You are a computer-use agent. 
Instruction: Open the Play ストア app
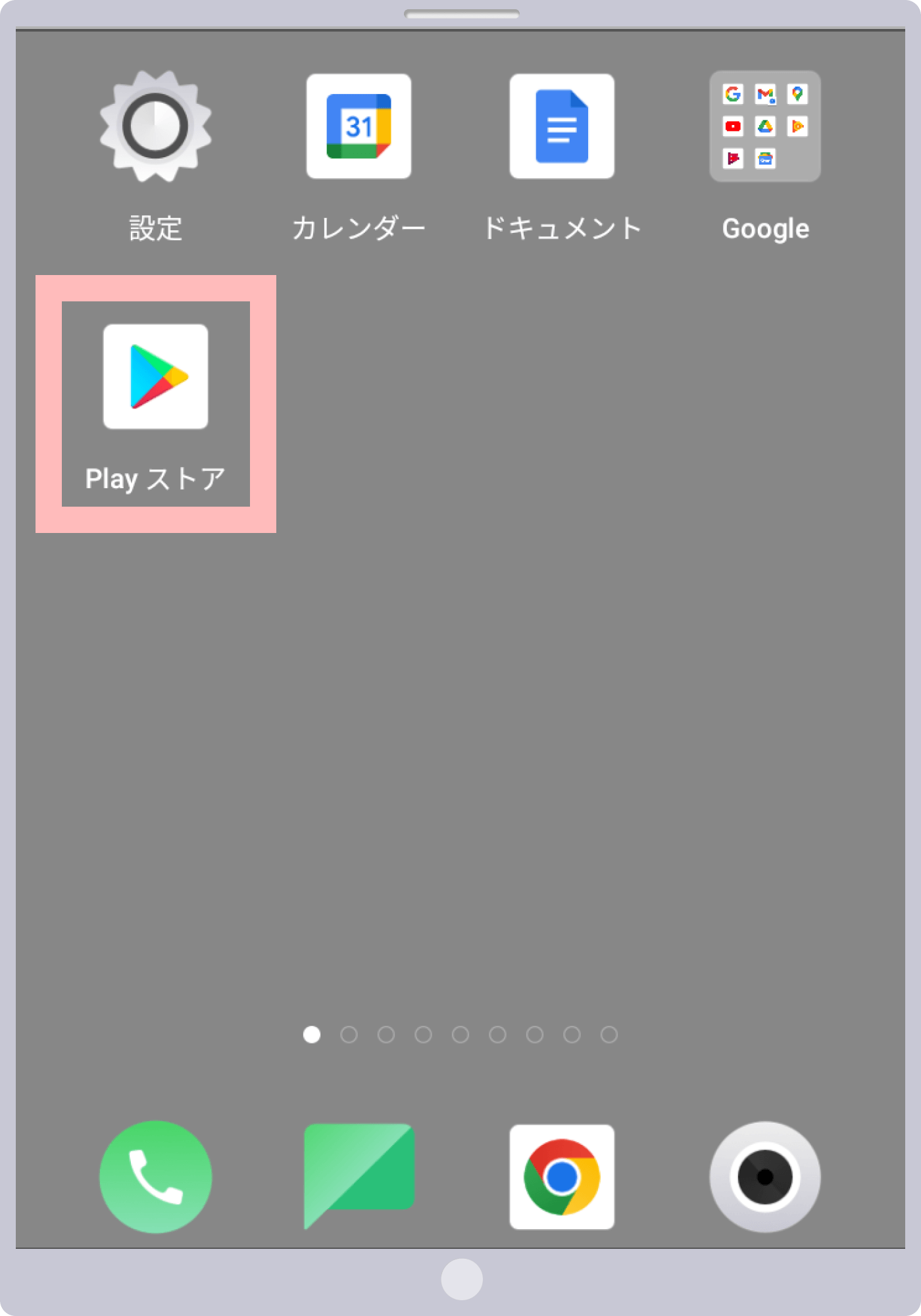point(155,377)
